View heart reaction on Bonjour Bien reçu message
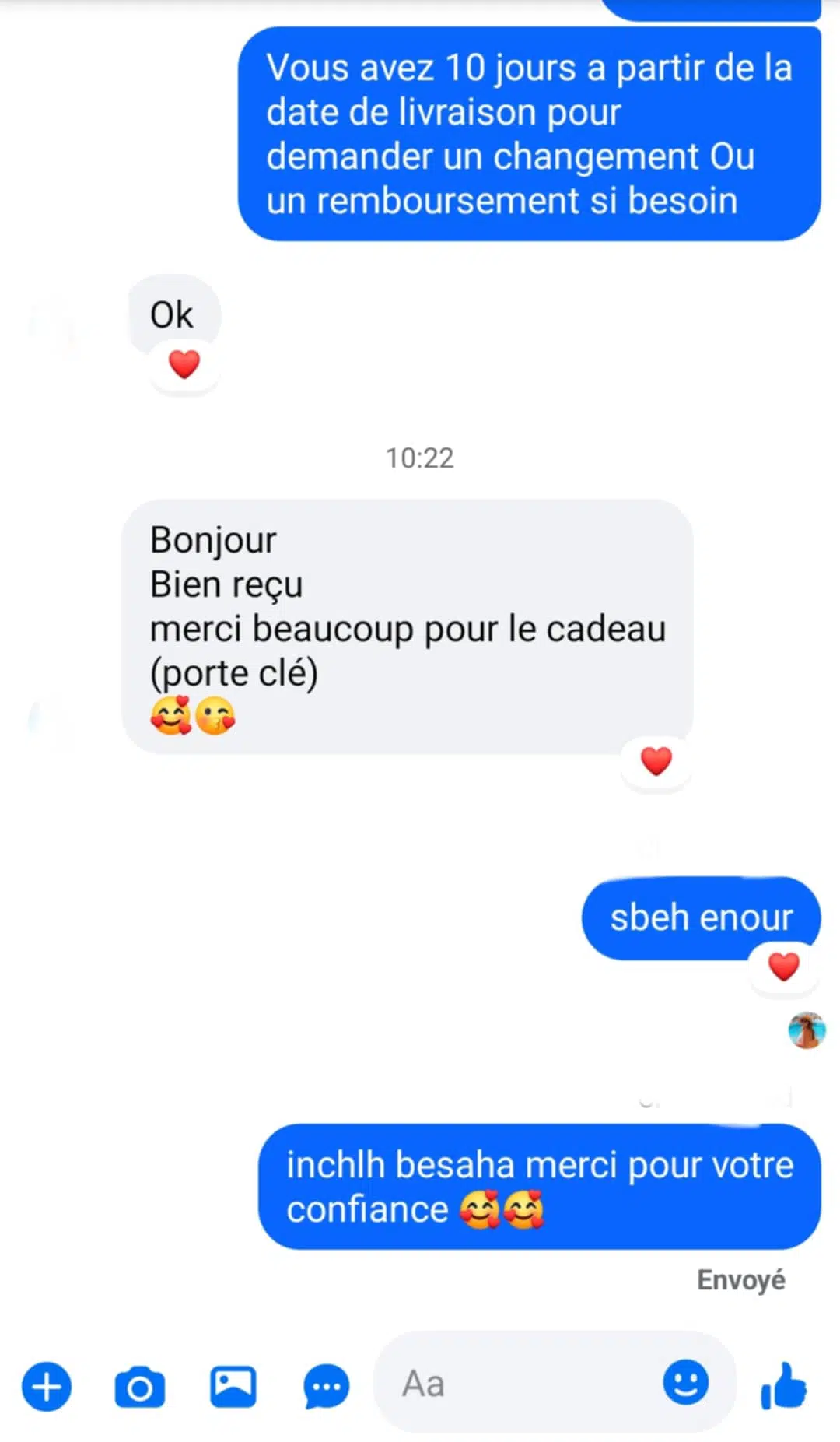The image size is (840, 1442). coord(656,761)
